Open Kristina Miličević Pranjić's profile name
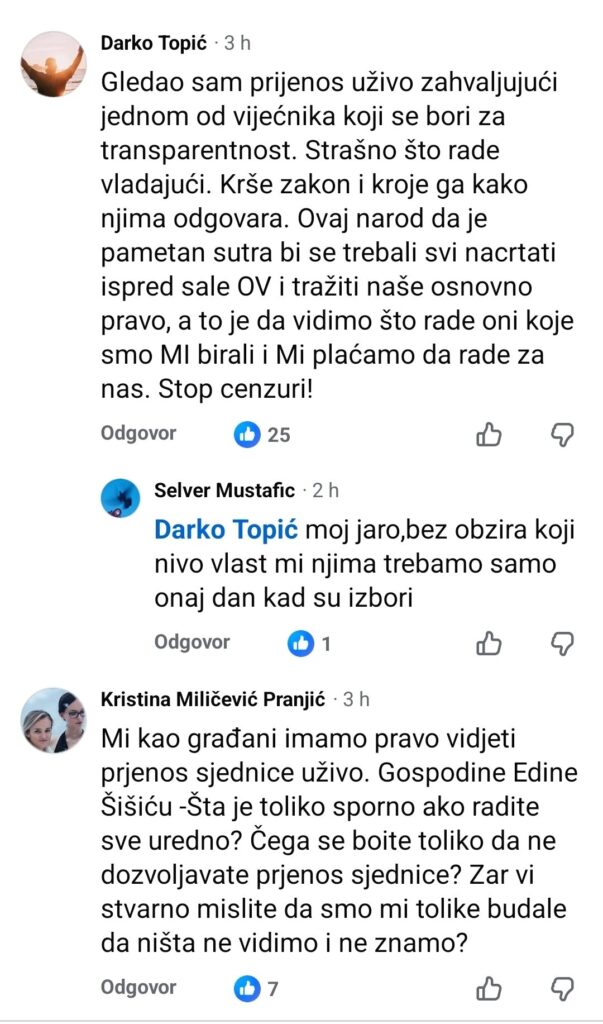This screenshot has height=1024, width=603. point(213,700)
